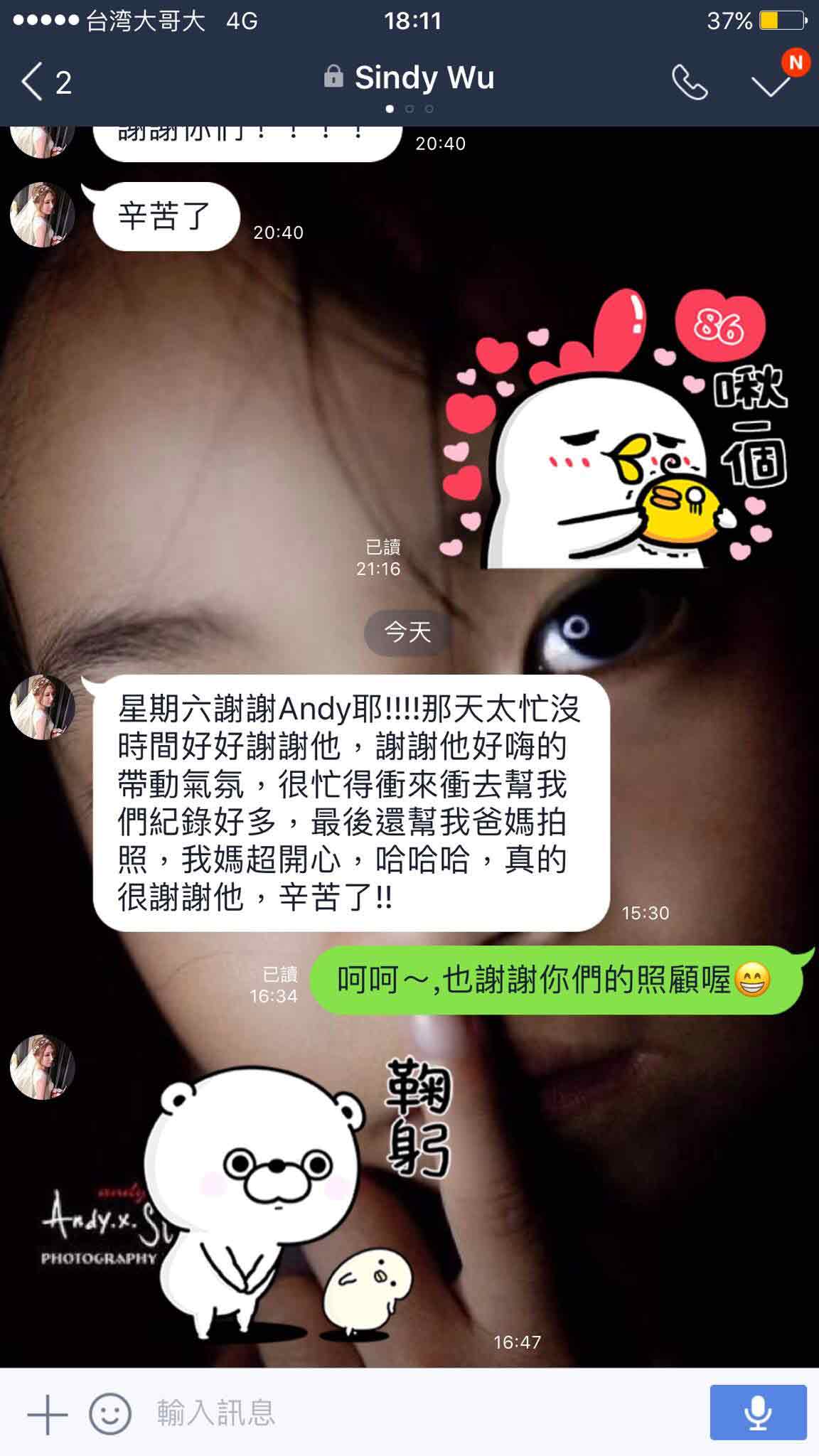
Task: Start a voice call with Sindy Wu
Action: pyautogui.click(x=689, y=82)
